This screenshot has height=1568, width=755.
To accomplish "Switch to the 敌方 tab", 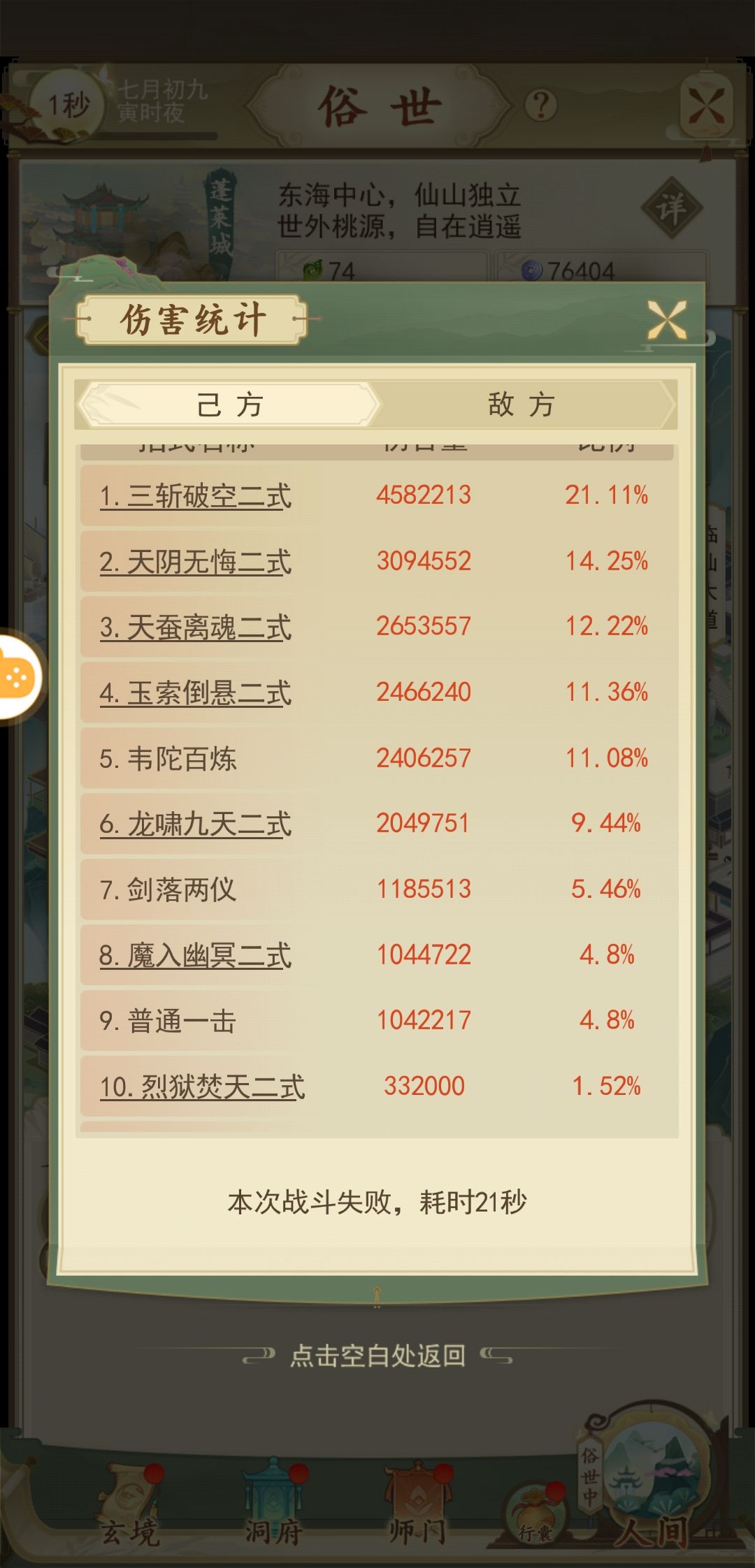I will 521,405.
